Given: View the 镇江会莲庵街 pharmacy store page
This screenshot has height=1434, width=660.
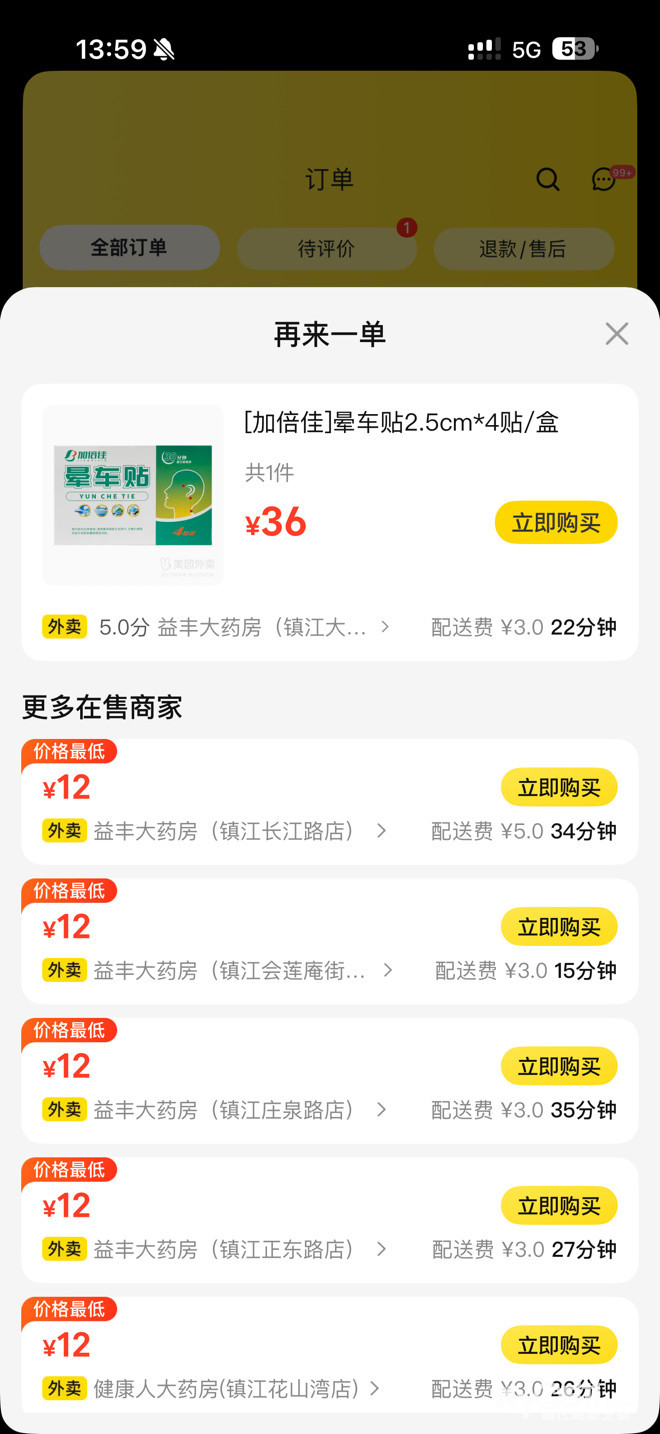Looking at the screenshot, I should (229, 970).
